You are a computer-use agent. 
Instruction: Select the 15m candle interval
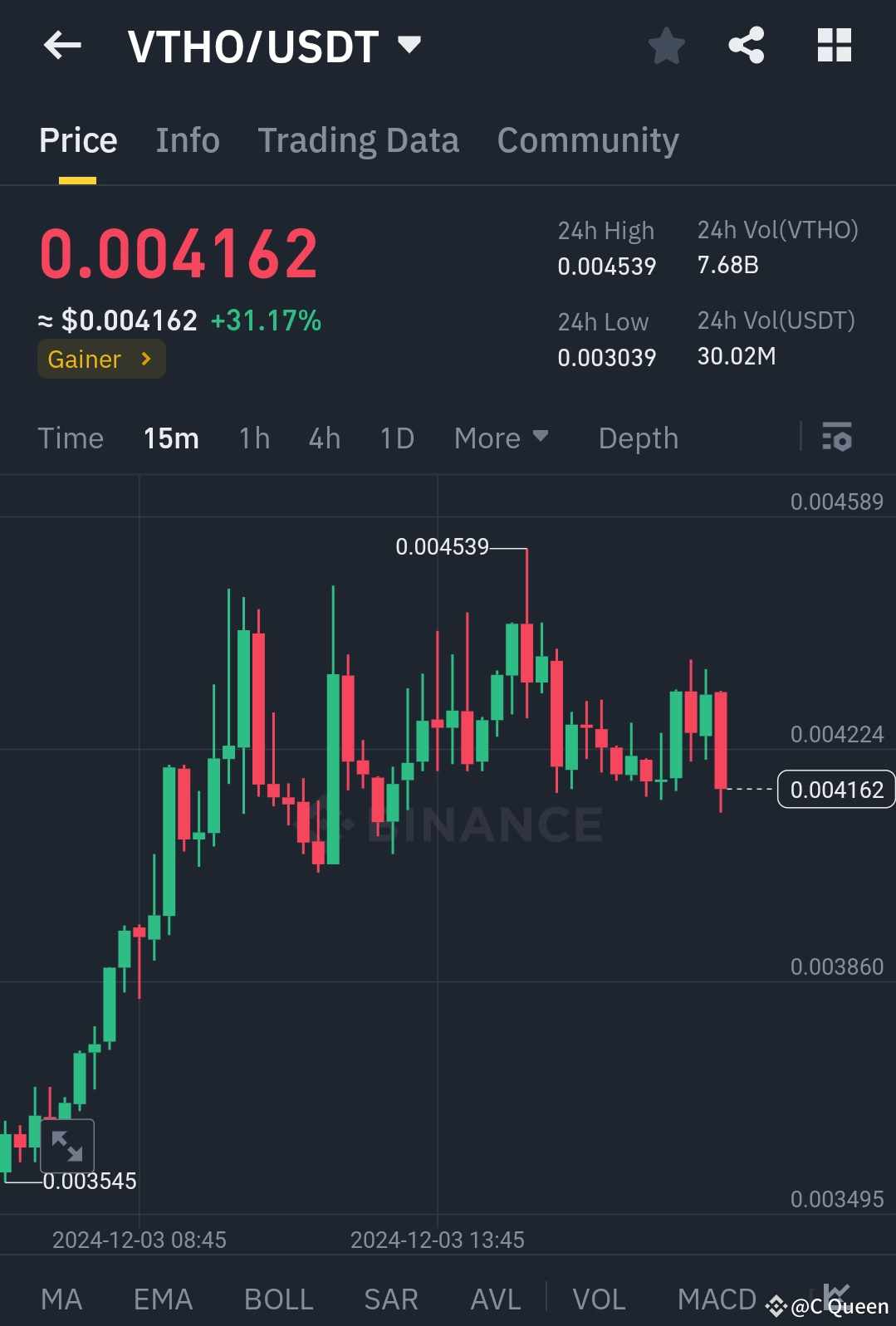click(x=171, y=438)
